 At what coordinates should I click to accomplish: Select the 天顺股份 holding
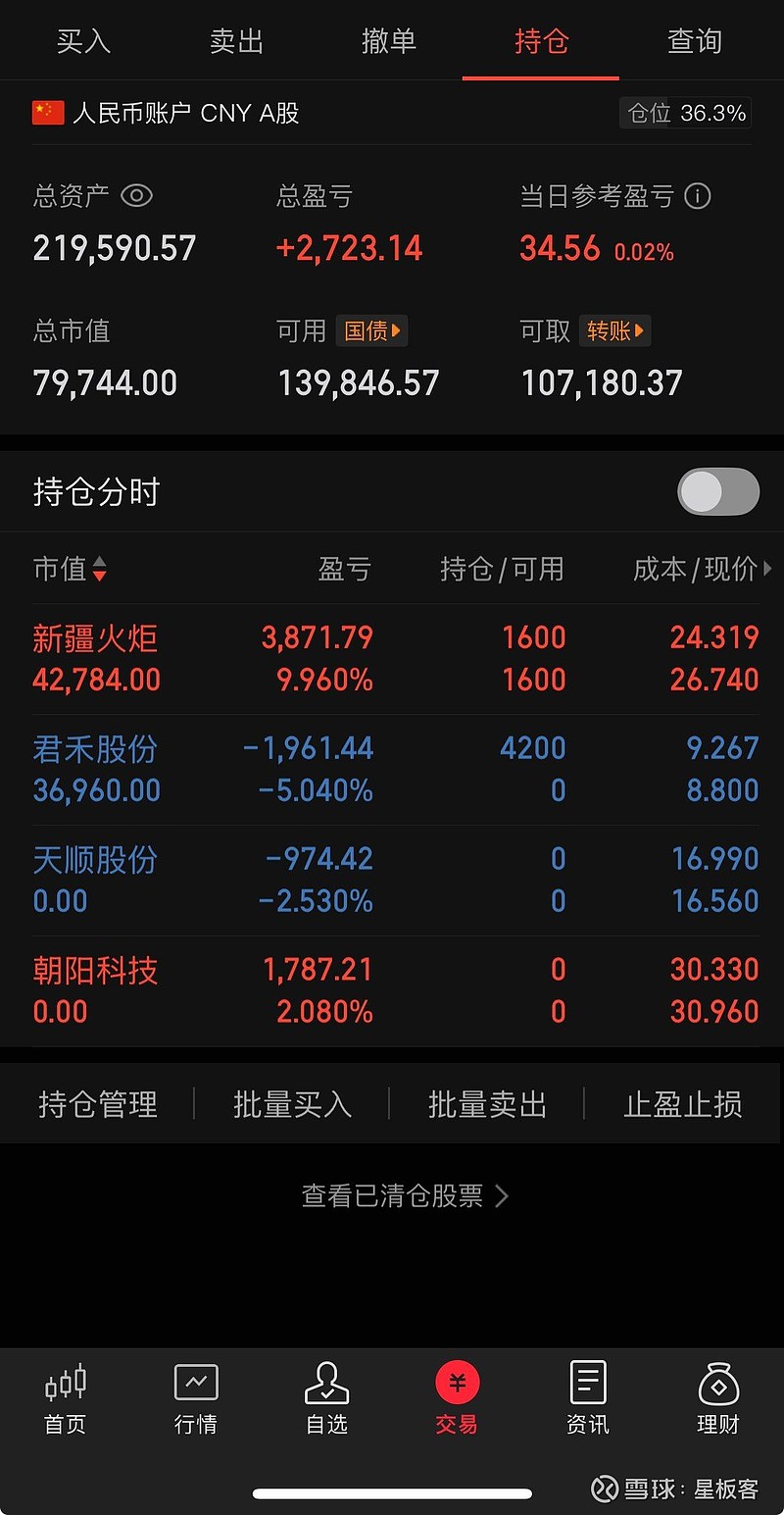tap(392, 881)
